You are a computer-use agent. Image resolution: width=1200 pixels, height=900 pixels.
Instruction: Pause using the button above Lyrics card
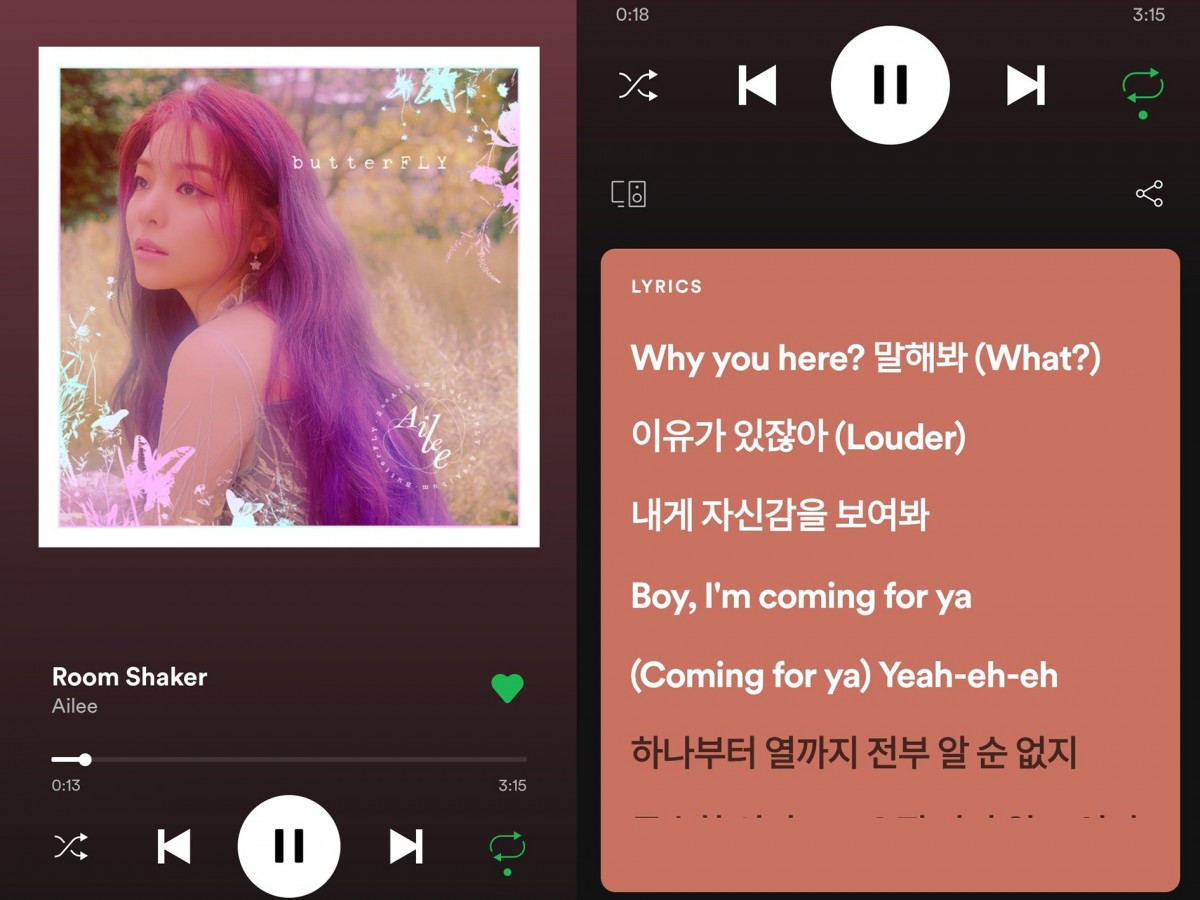[890, 85]
